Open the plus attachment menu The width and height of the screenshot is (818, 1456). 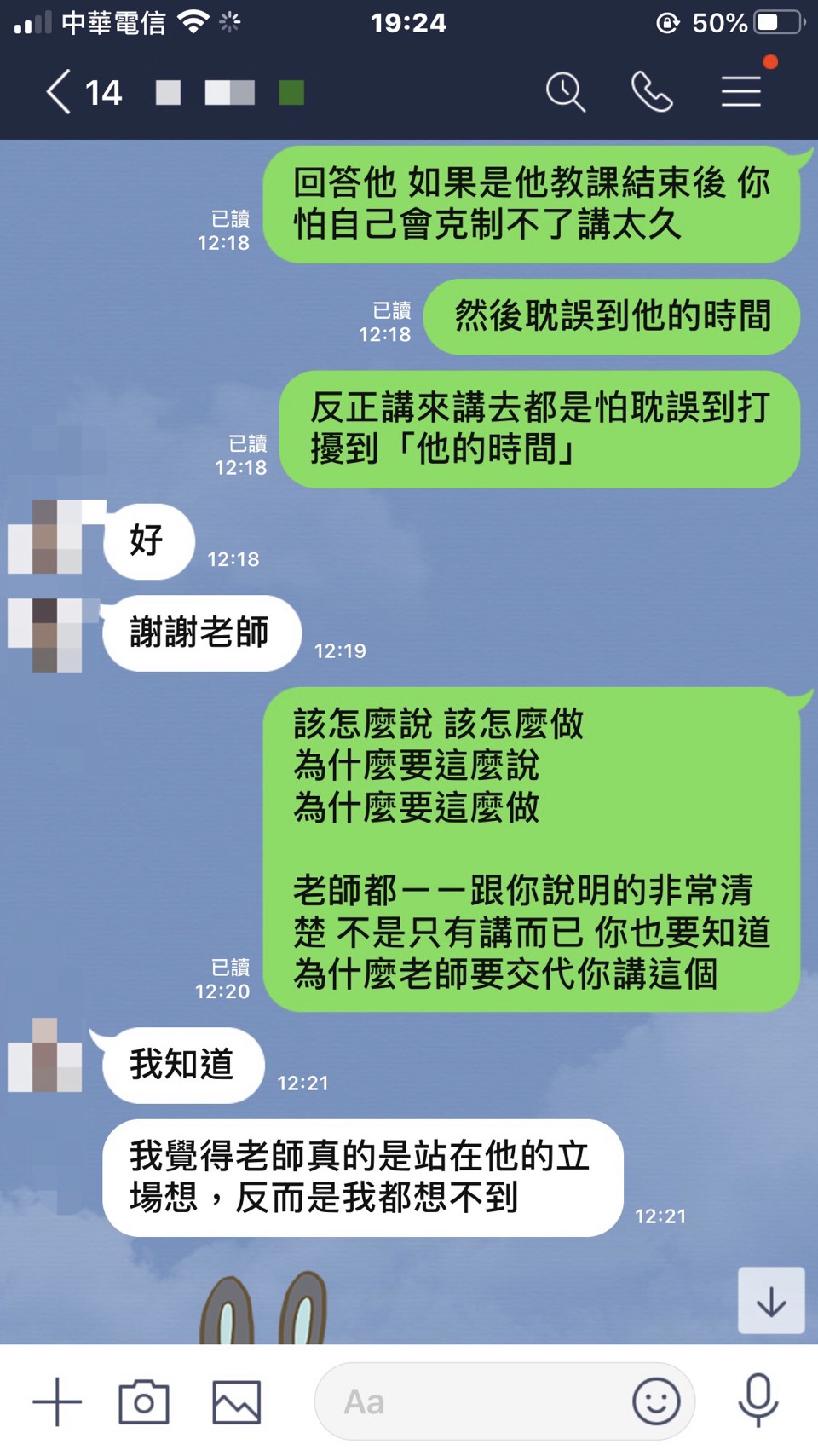tap(57, 1402)
